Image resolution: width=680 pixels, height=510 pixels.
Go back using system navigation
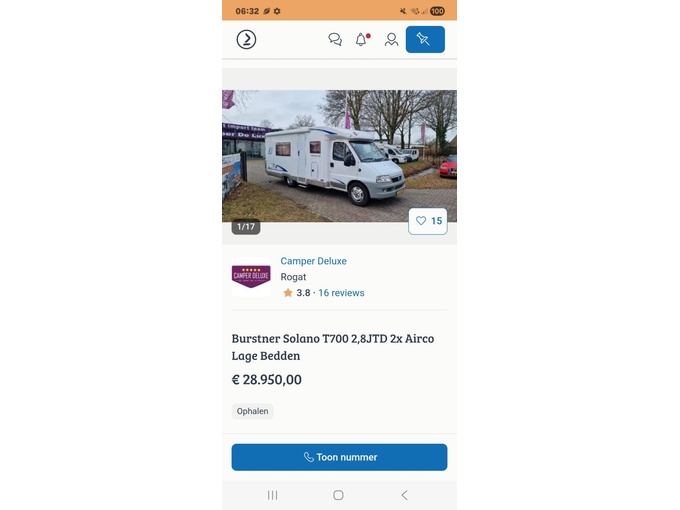(x=404, y=495)
